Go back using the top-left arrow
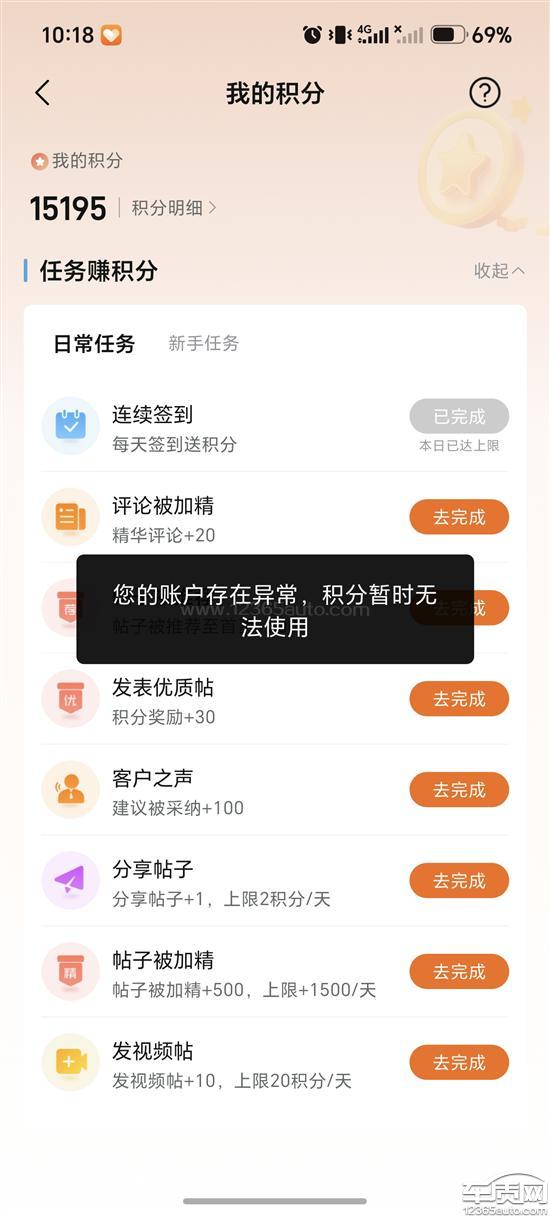This screenshot has height=1218, width=550. coord(42,93)
